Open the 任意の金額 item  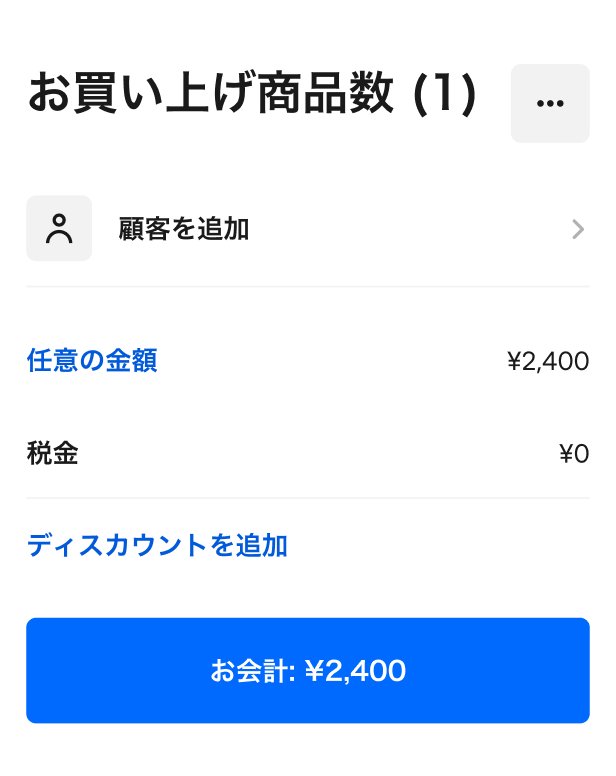tap(92, 360)
